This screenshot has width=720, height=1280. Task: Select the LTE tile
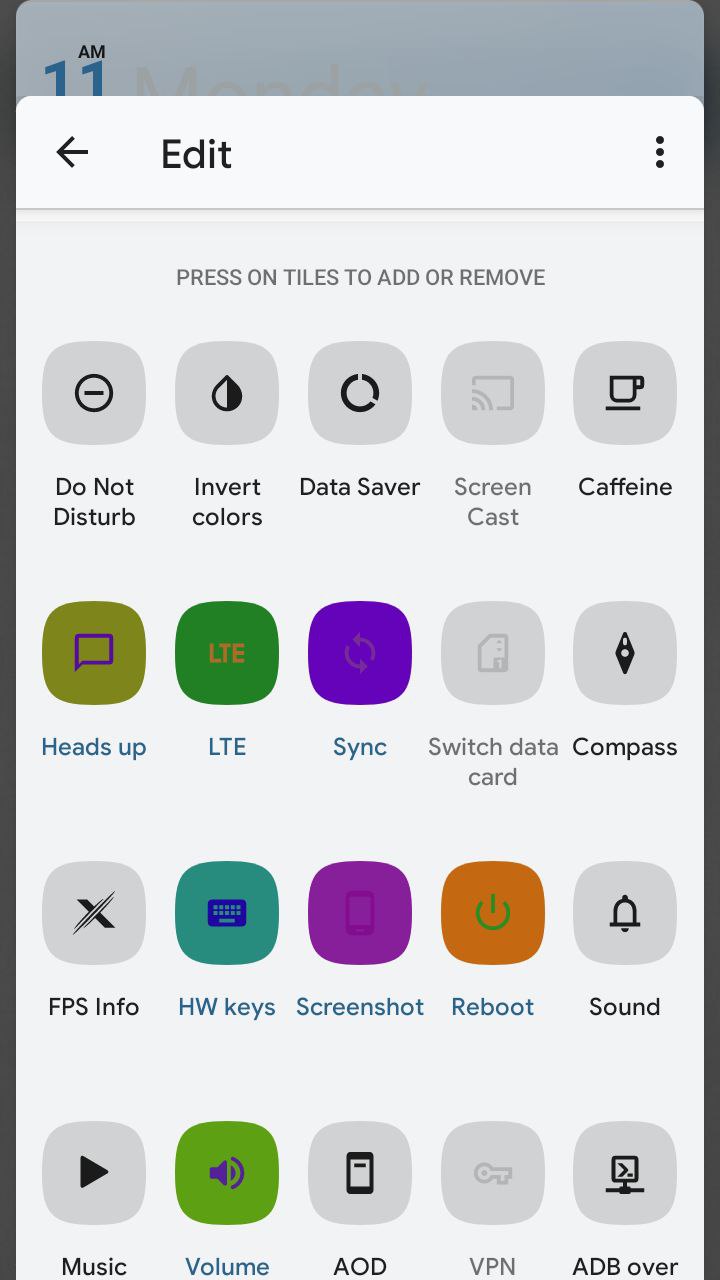[227, 653]
